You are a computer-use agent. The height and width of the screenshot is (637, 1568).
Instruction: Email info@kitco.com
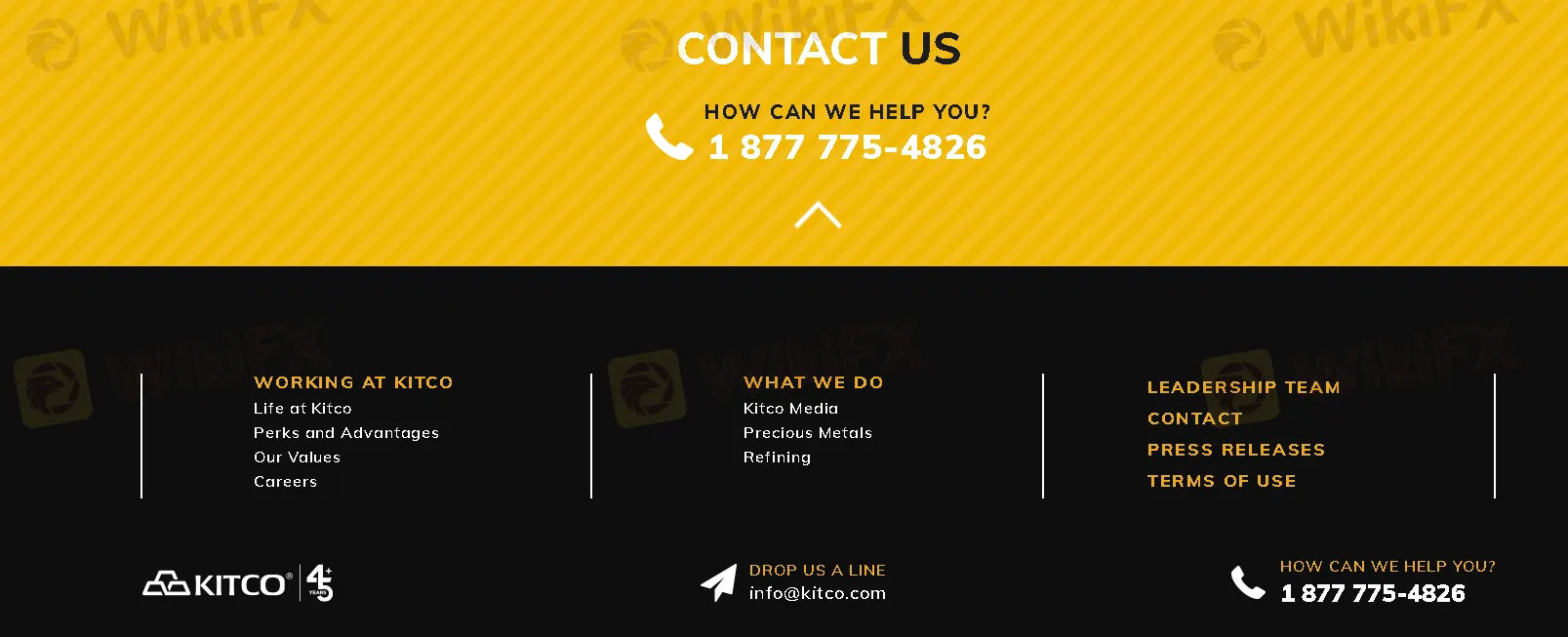[817, 593]
